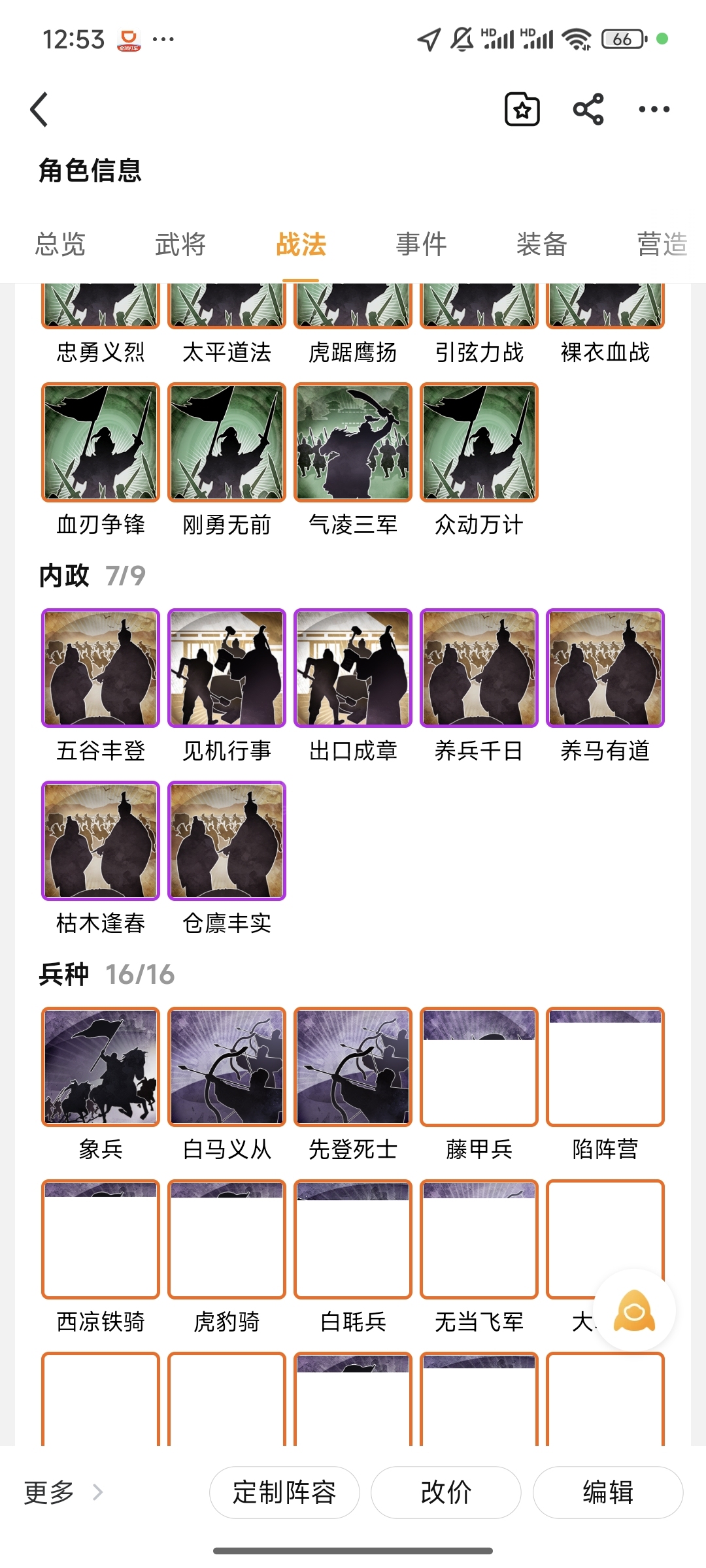This screenshot has height=1568, width=706.
Task: Switch to the 营造 tab
Action: coord(662,244)
